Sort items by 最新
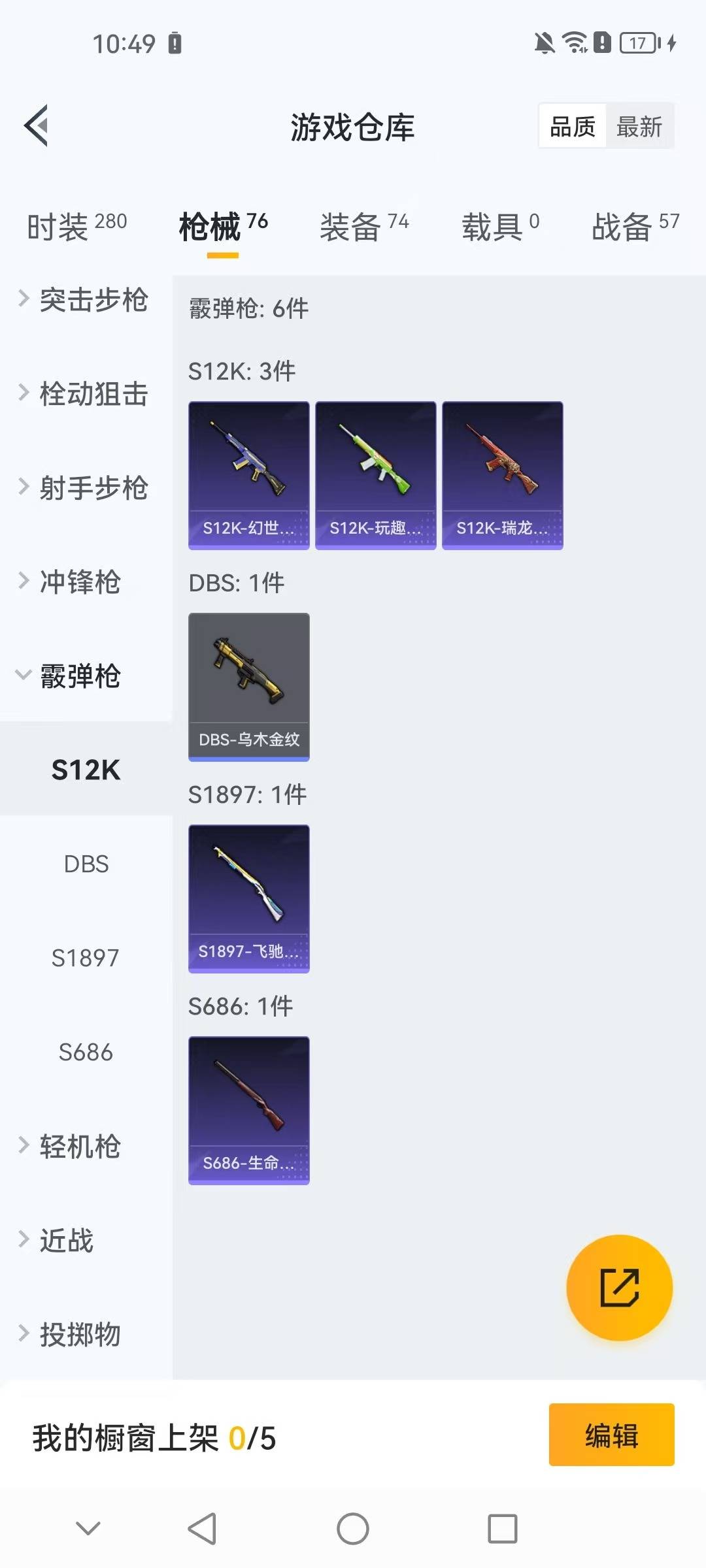This screenshot has height=1568, width=706. 639,126
